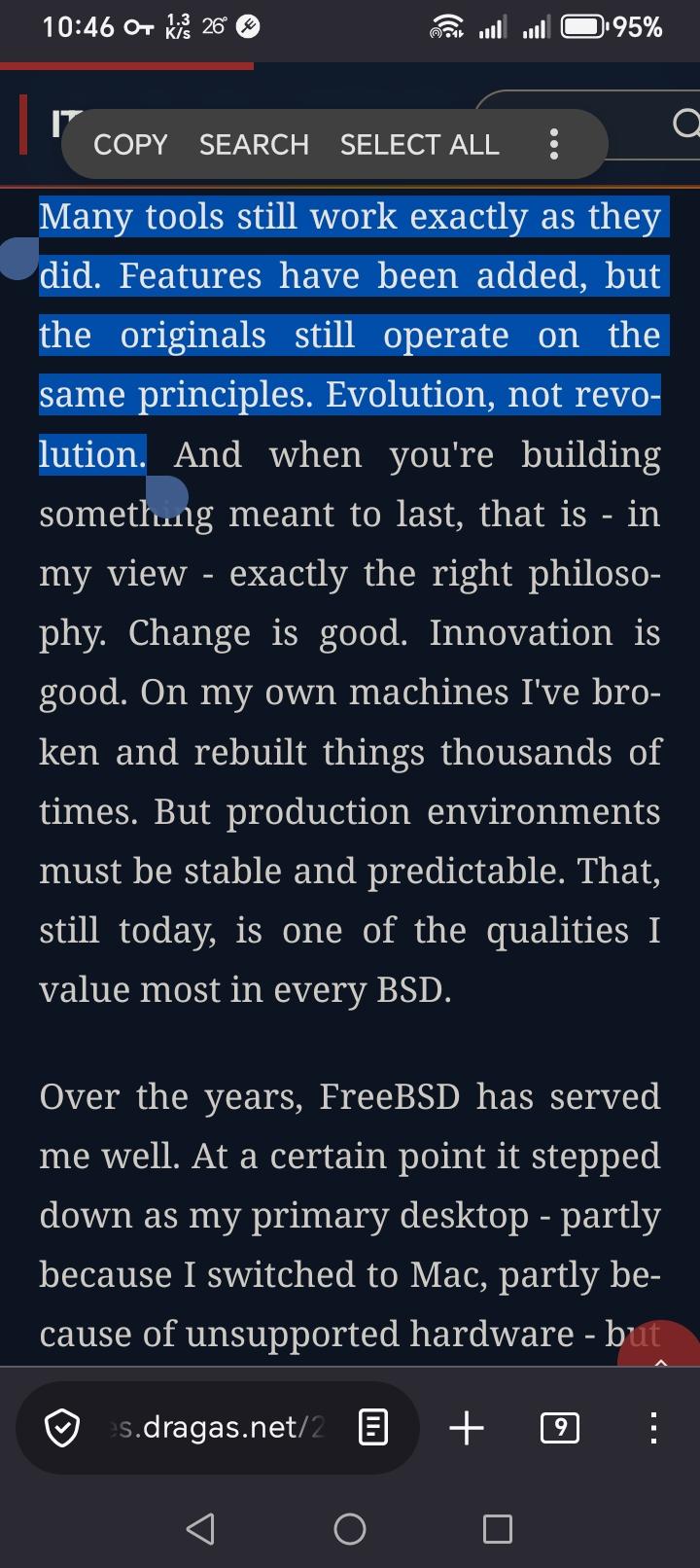This screenshot has height=1568, width=700.
Task: Copy the selected text
Action: click(130, 145)
